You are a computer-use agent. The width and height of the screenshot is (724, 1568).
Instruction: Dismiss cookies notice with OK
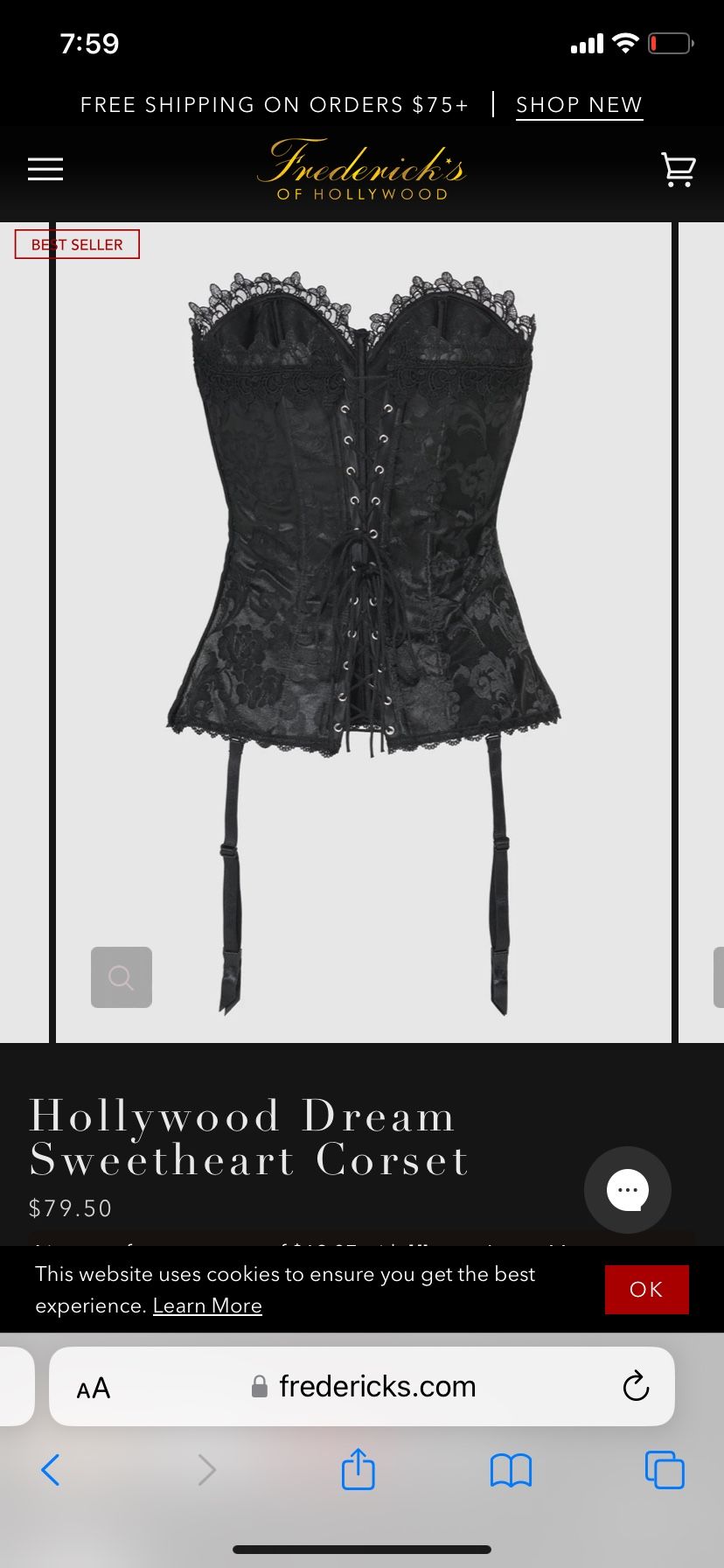point(647,1289)
